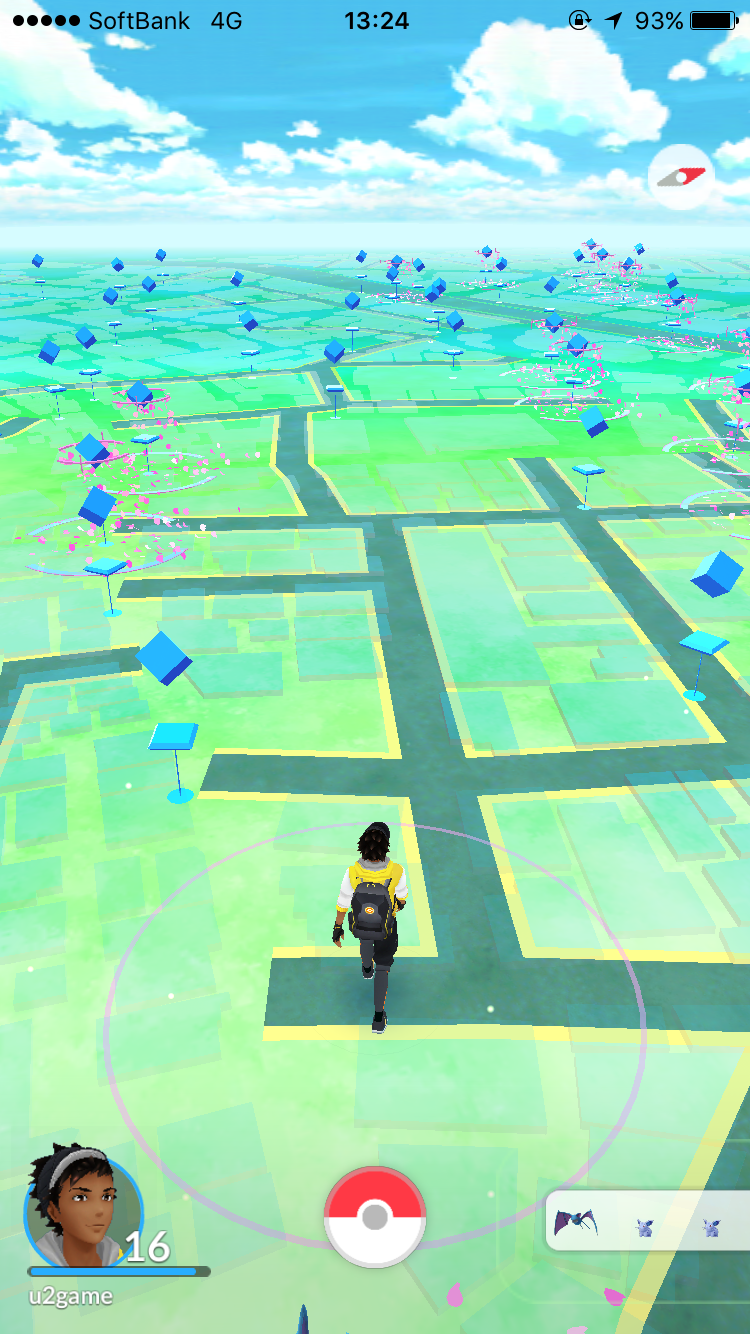Tap the compass icon to reorient map
The width and height of the screenshot is (750, 1334).
click(x=681, y=177)
